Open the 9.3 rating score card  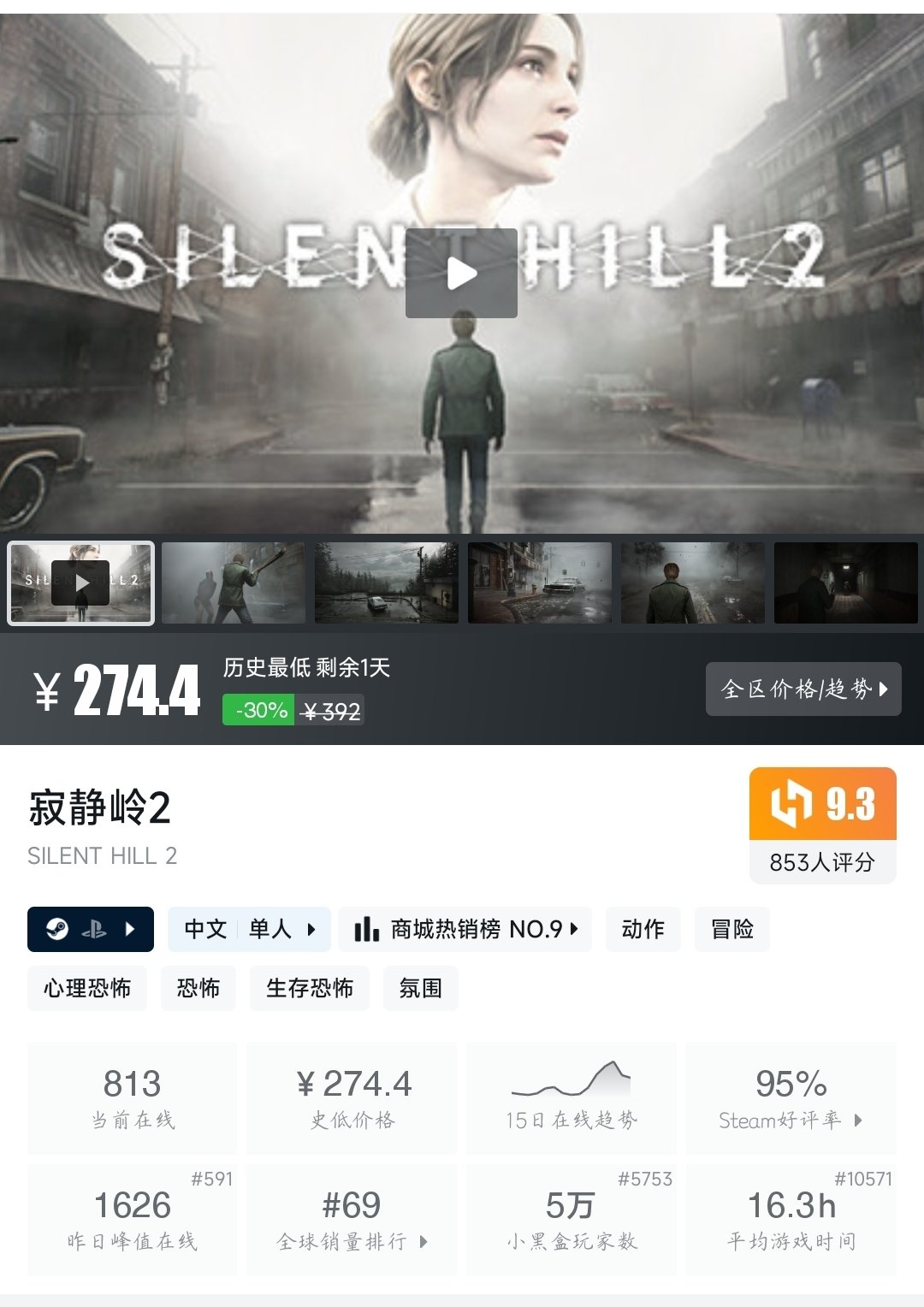point(822,825)
